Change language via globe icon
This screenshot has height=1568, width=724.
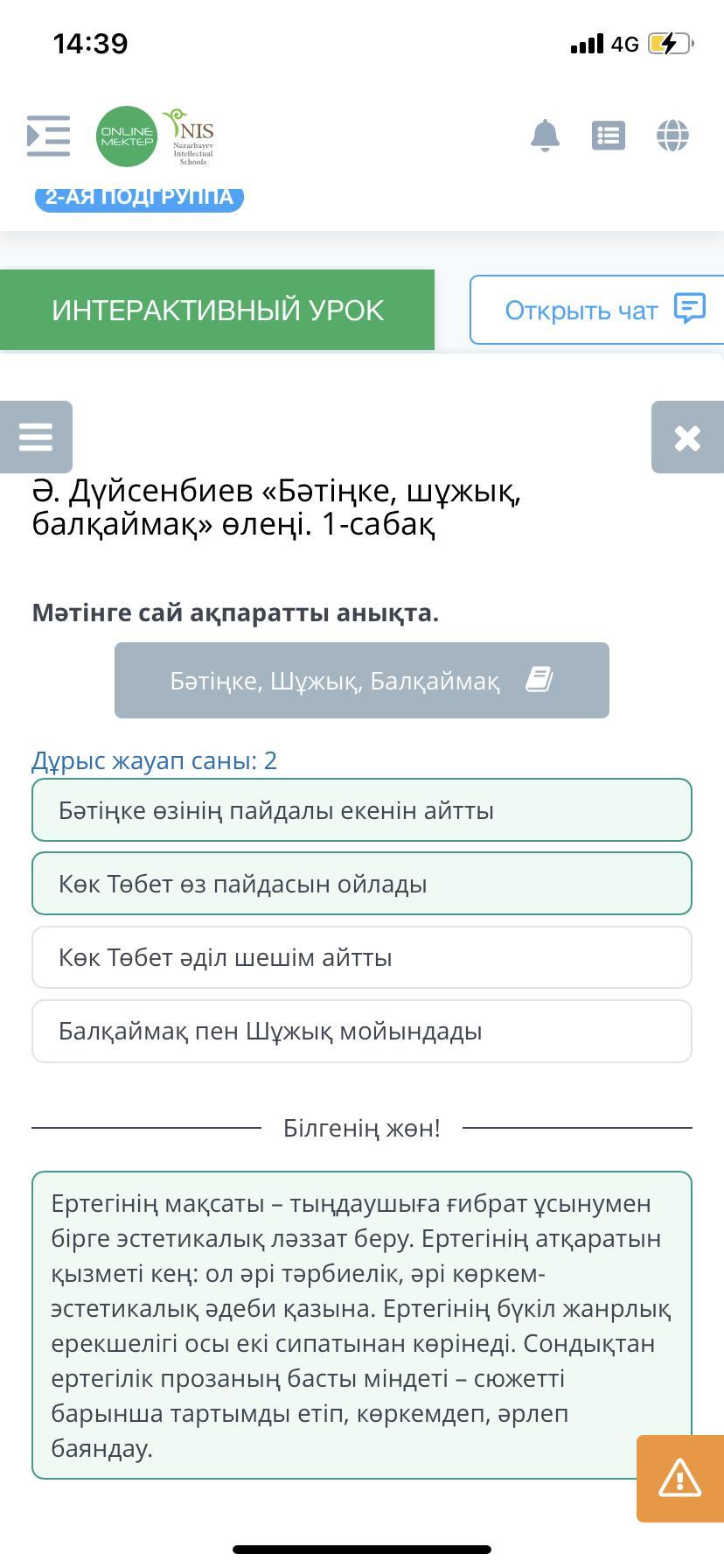coord(672,136)
